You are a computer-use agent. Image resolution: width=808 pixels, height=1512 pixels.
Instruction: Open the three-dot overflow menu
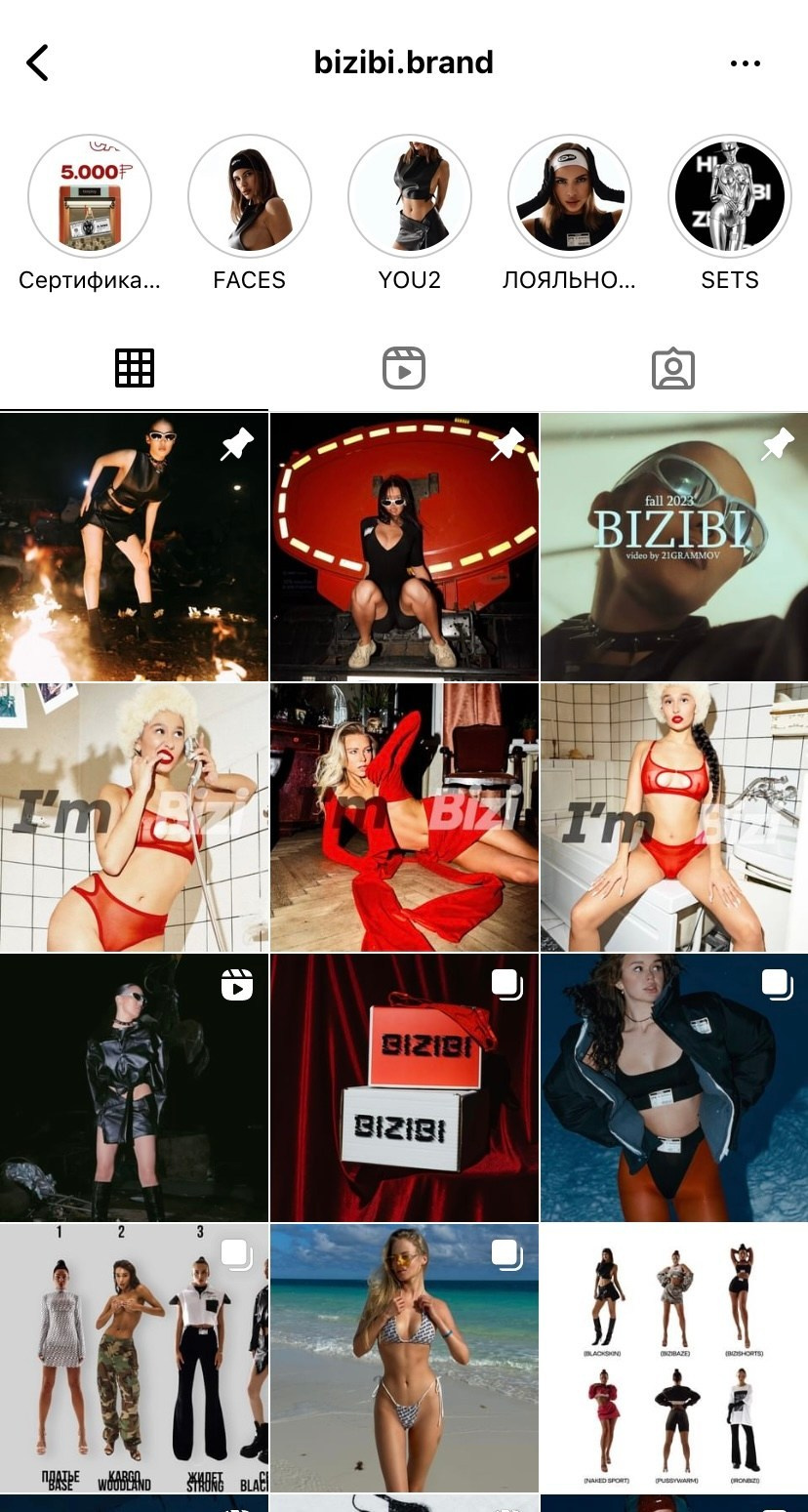tap(745, 63)
